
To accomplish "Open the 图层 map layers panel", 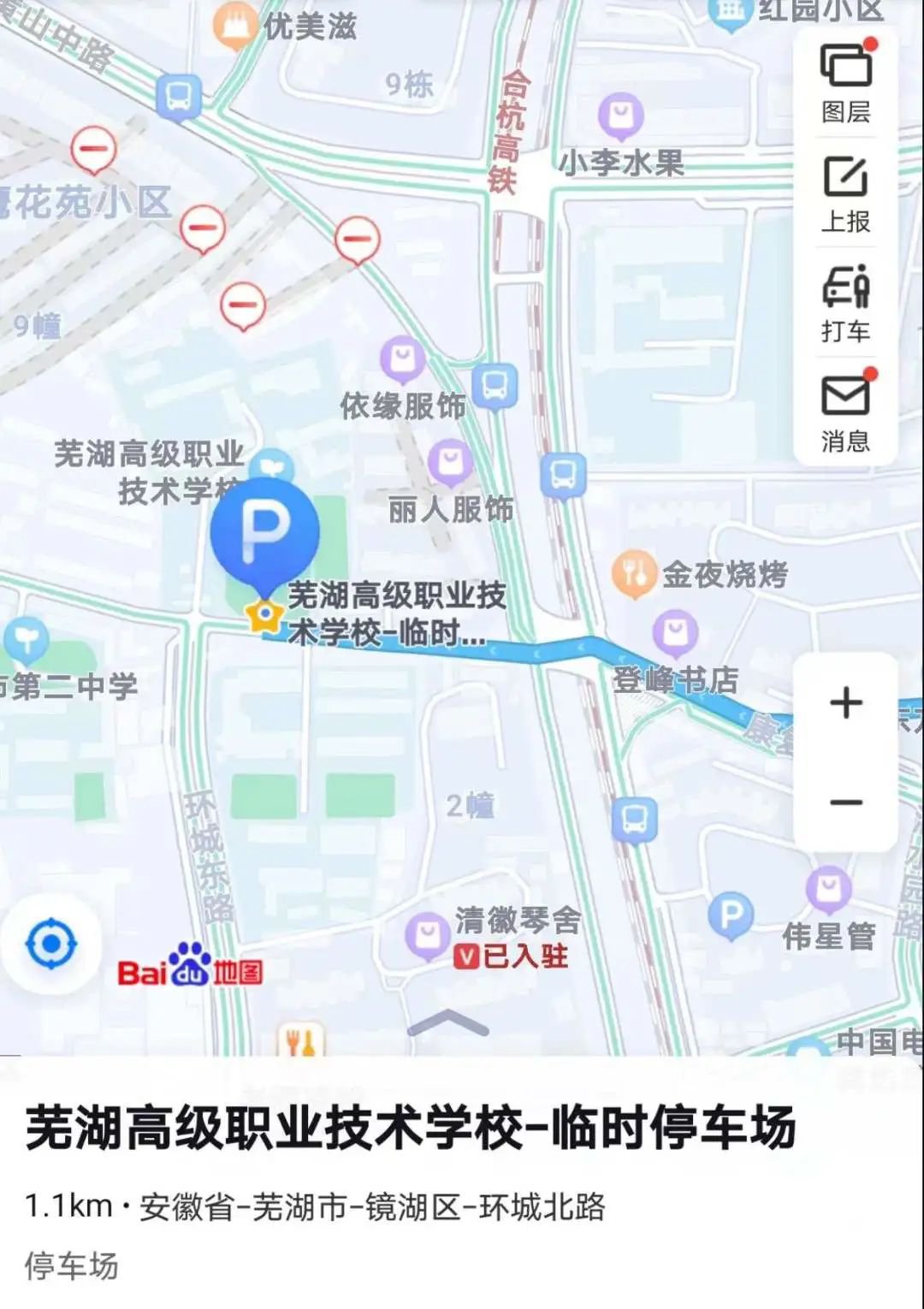I will pos(845,83).
